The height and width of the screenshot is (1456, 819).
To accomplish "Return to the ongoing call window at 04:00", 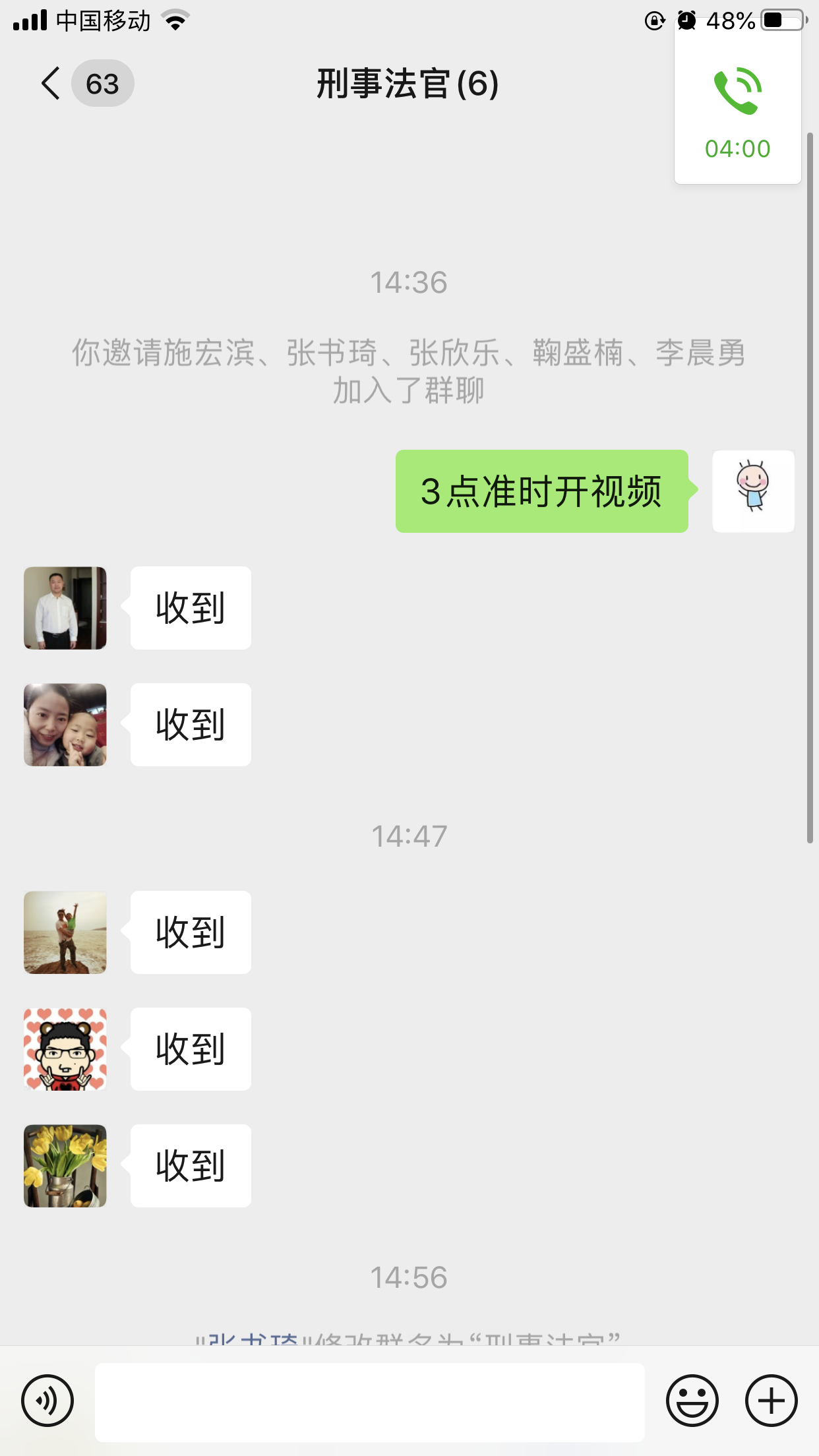I will point(737,112).
